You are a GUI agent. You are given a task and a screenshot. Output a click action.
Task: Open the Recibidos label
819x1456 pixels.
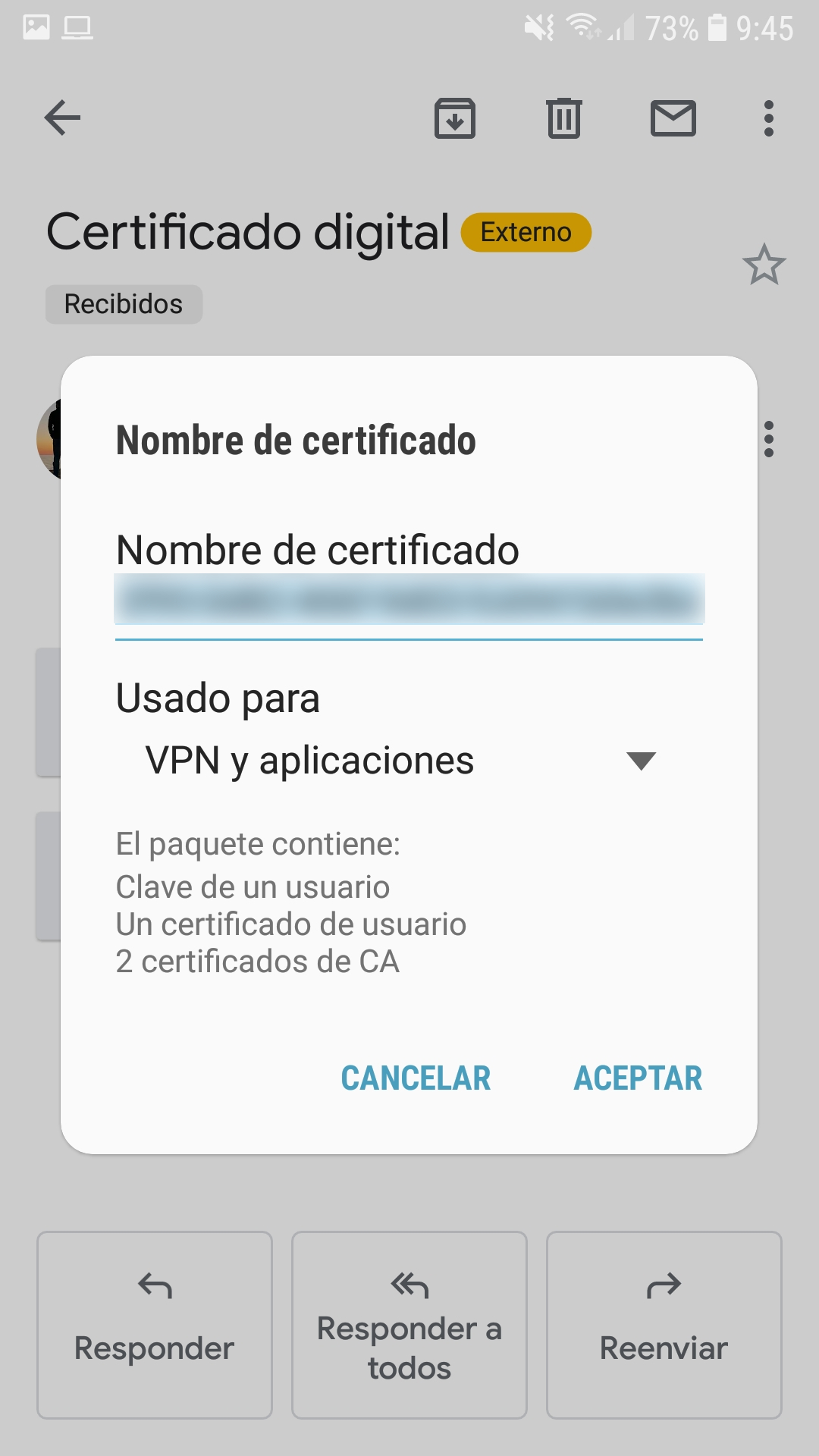[124, 304]
